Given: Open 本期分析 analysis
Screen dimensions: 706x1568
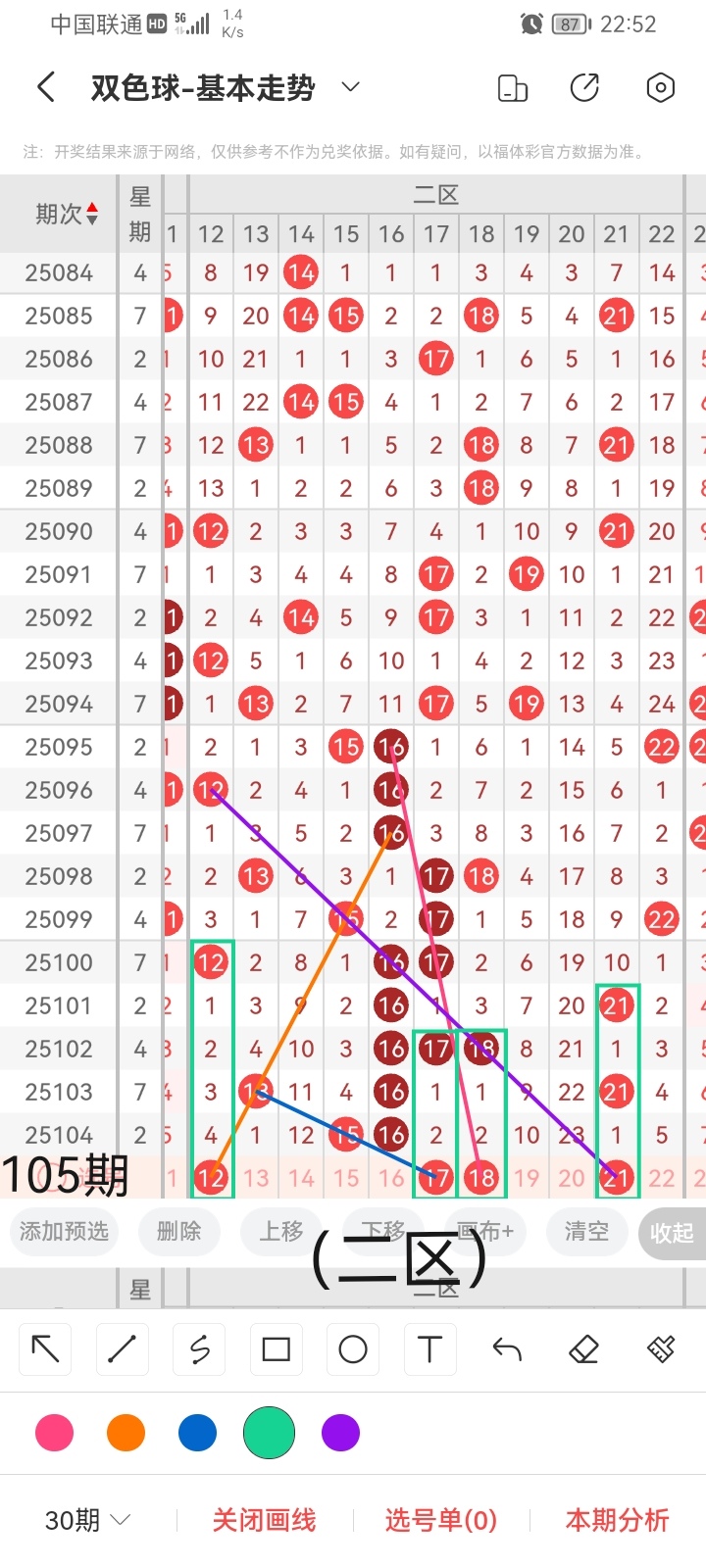Looking at the screenshot, I should pos(617,1520).
